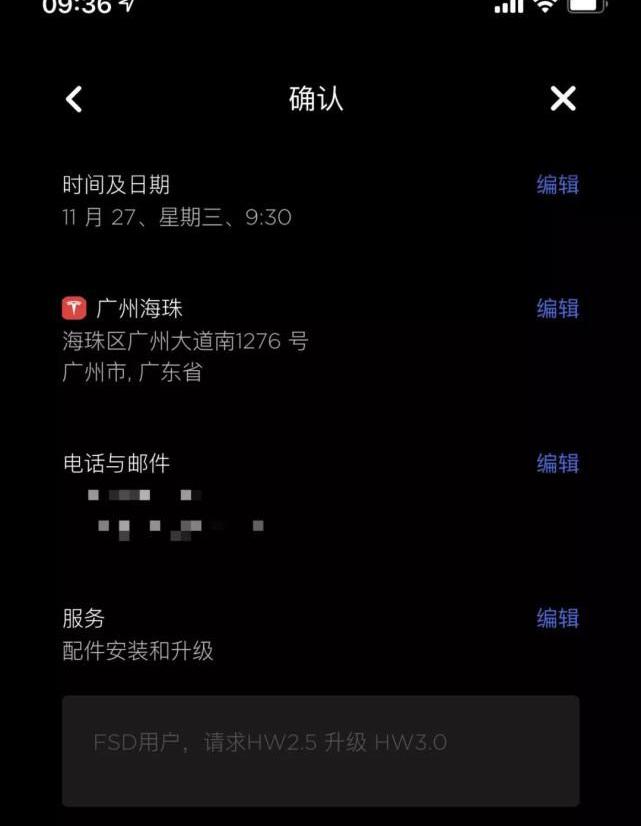The height and width of the screenshot is (826, 641).
Task: Edit phone and email (电话与邮件)
Action: point(557,464)
